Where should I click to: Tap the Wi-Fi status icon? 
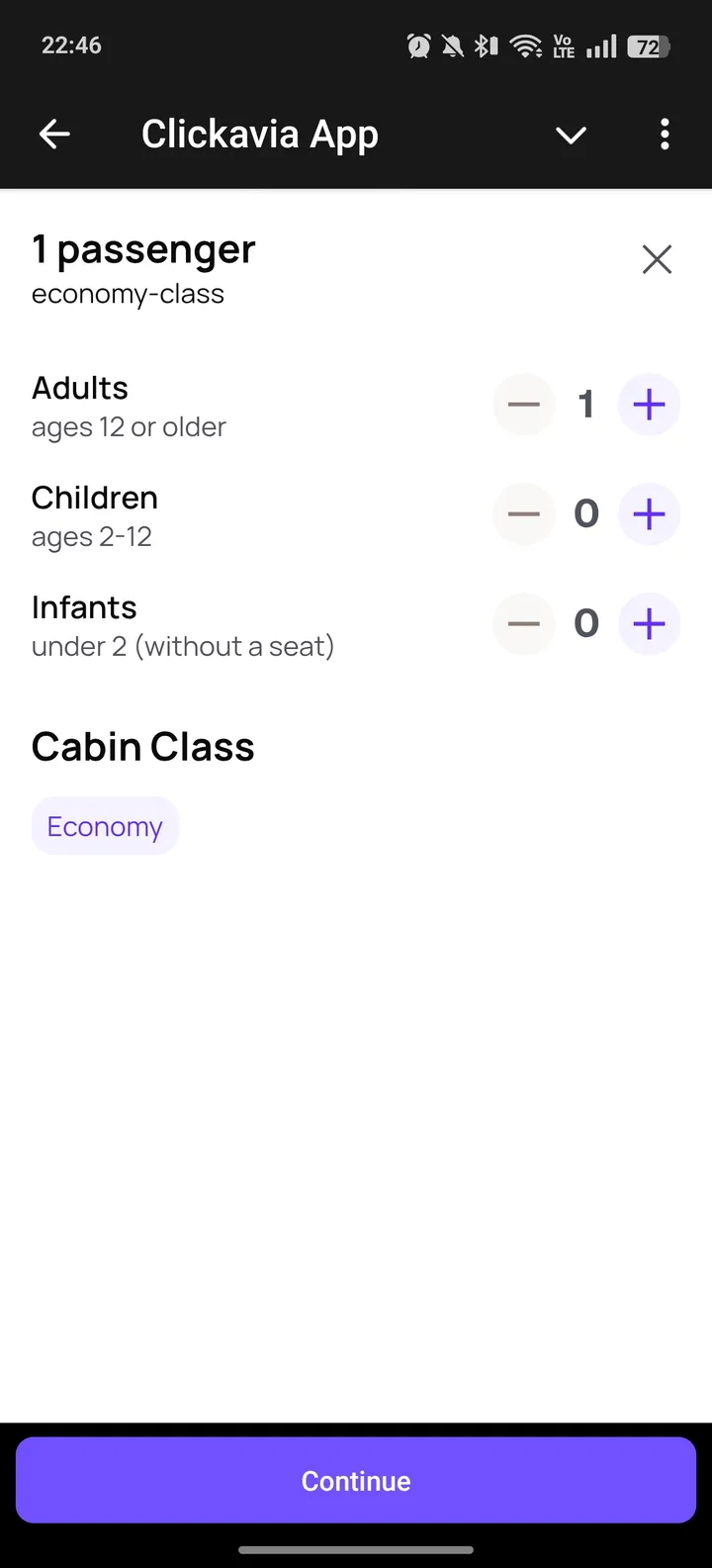[524, 45]
